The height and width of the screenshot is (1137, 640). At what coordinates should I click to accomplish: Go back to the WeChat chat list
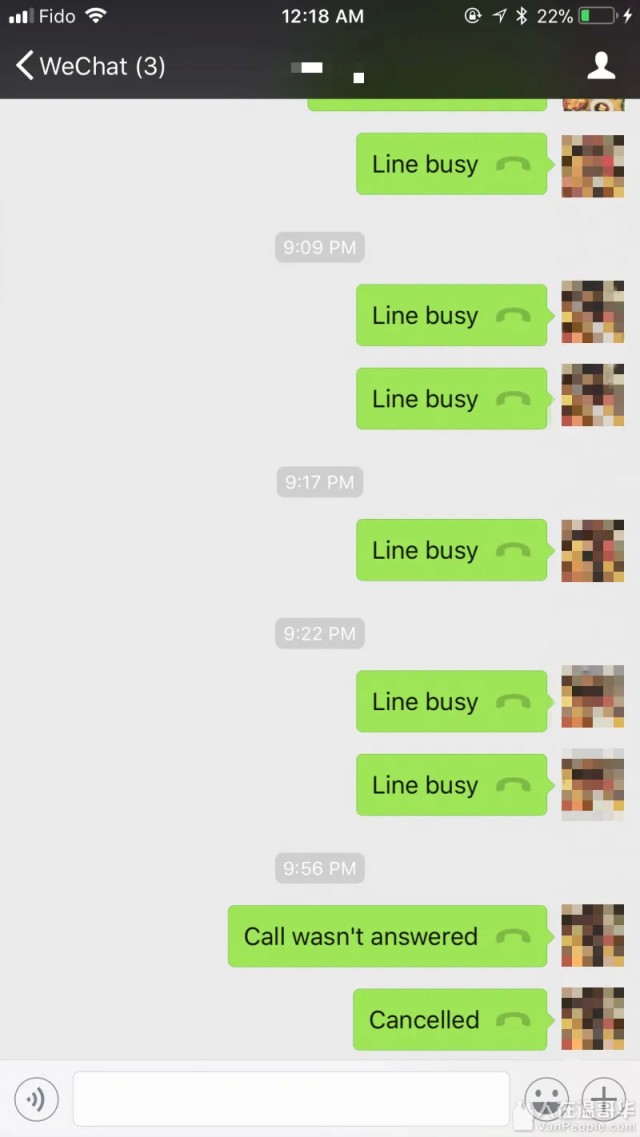(x=88, y=67)
